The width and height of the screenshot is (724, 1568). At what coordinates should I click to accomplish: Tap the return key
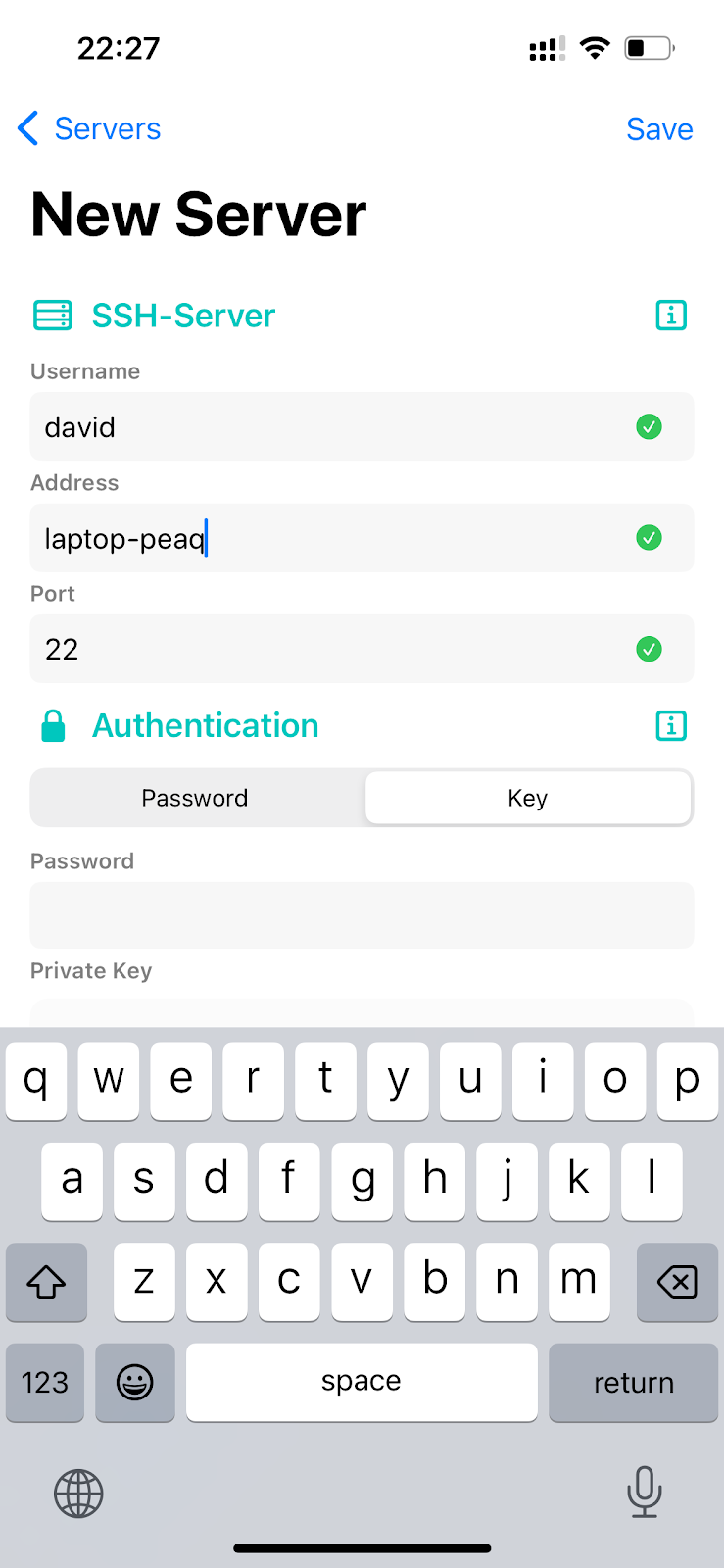[x=633, y=1382]
